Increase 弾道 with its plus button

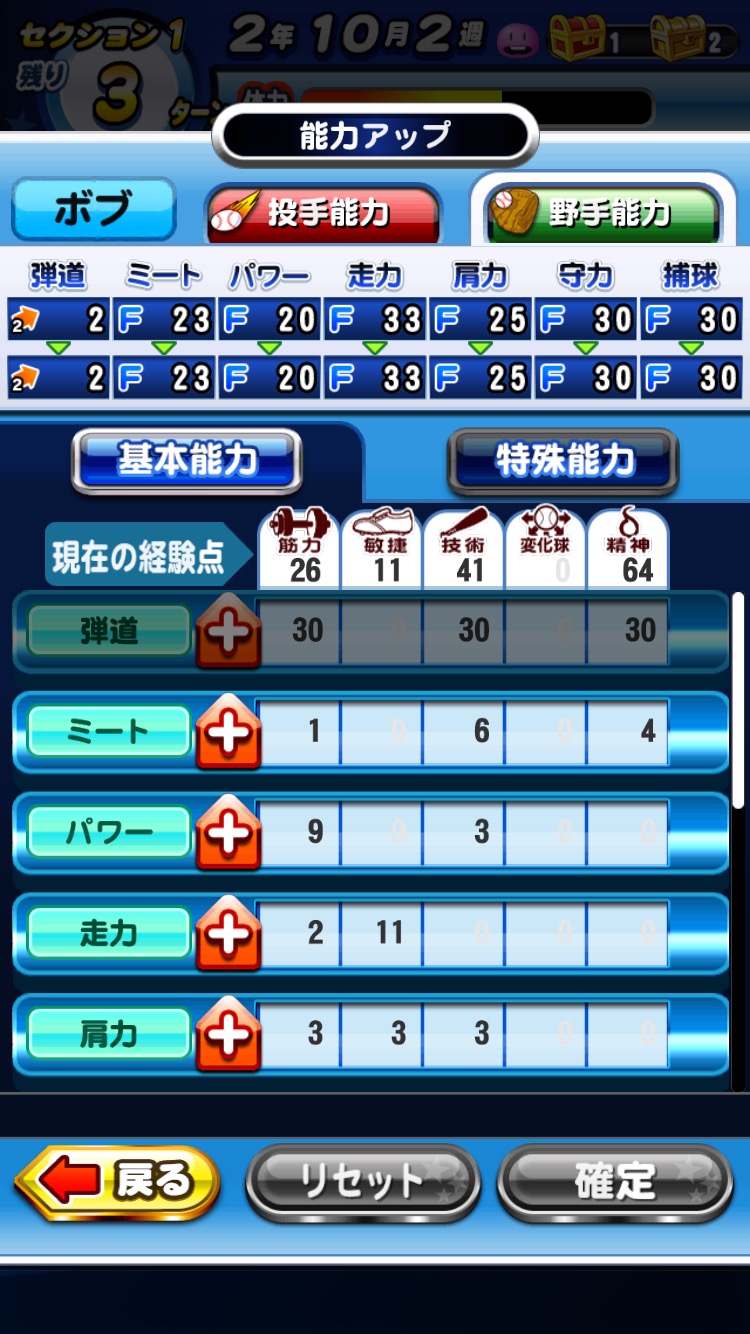click(x=229, y=633)
